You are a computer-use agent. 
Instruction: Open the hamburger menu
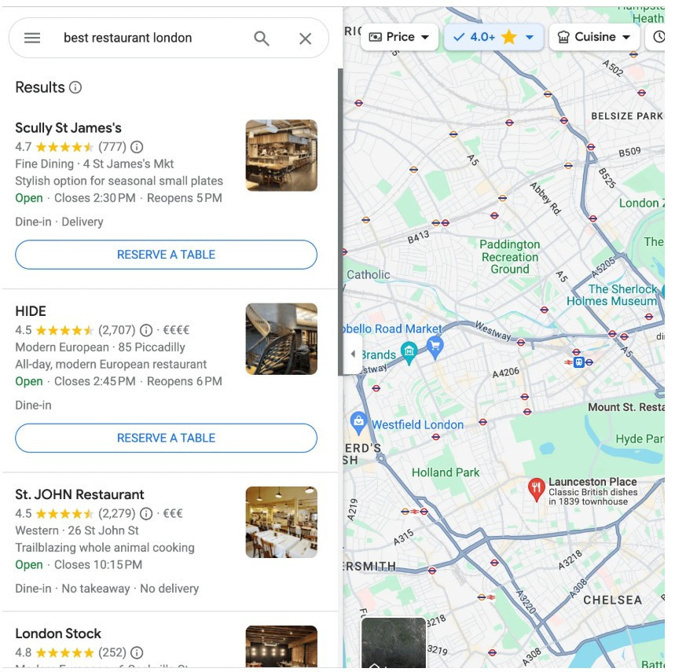[x=32, y=38]
